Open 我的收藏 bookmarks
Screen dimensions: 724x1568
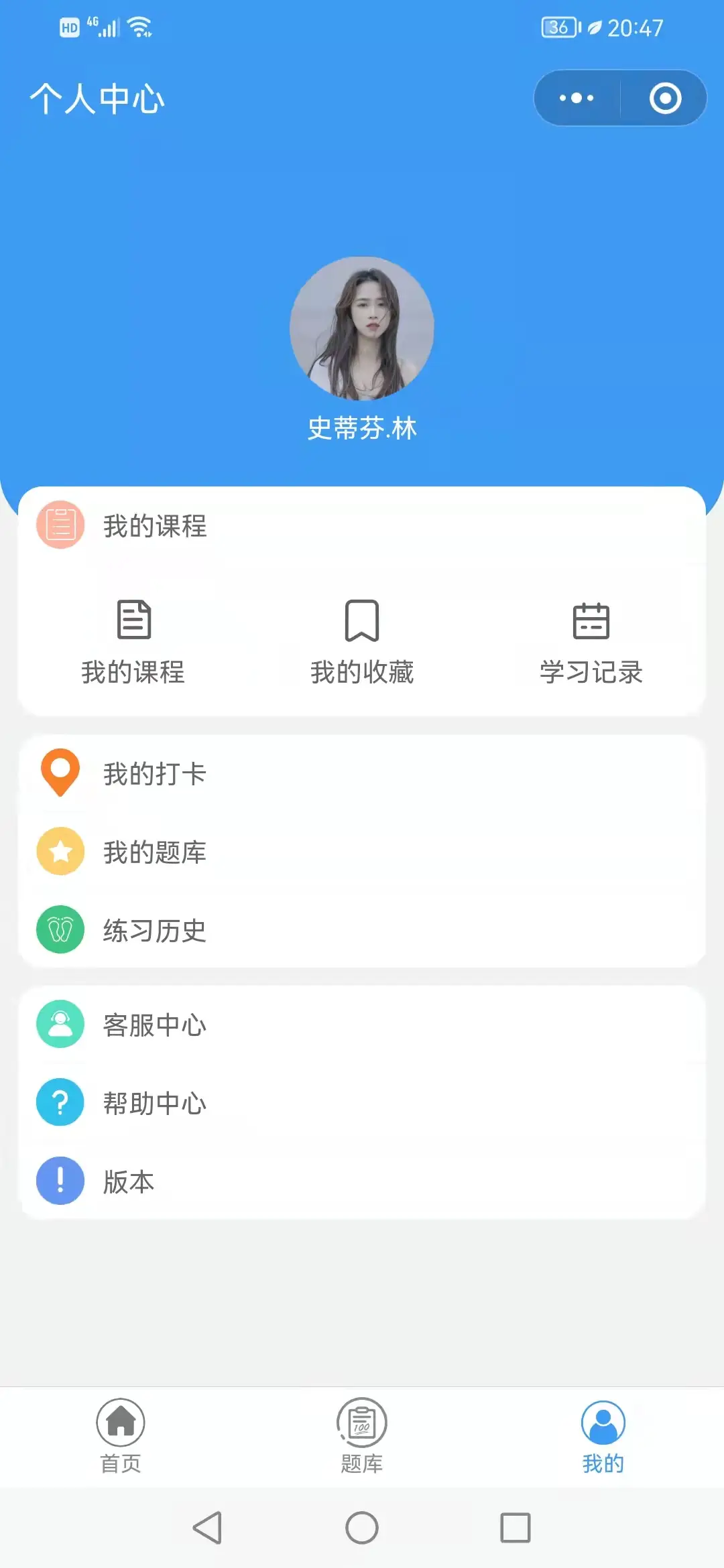(362, 641)
